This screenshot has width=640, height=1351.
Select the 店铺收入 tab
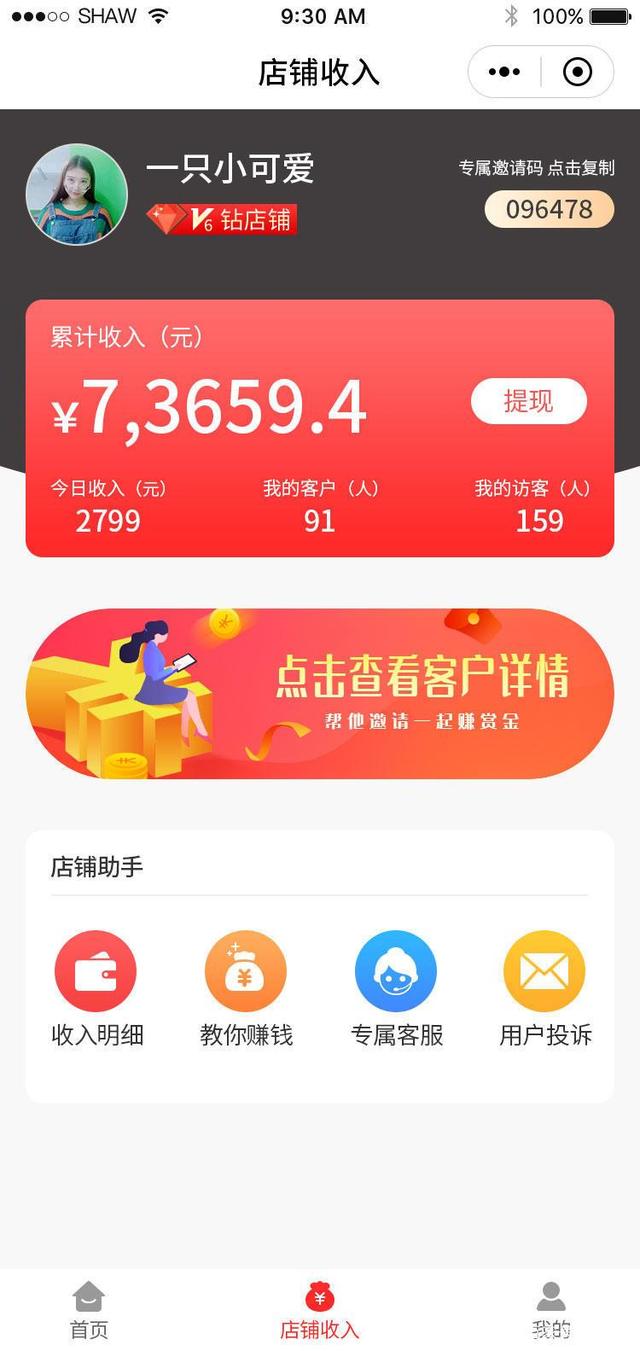click(x=320, y=1310)
